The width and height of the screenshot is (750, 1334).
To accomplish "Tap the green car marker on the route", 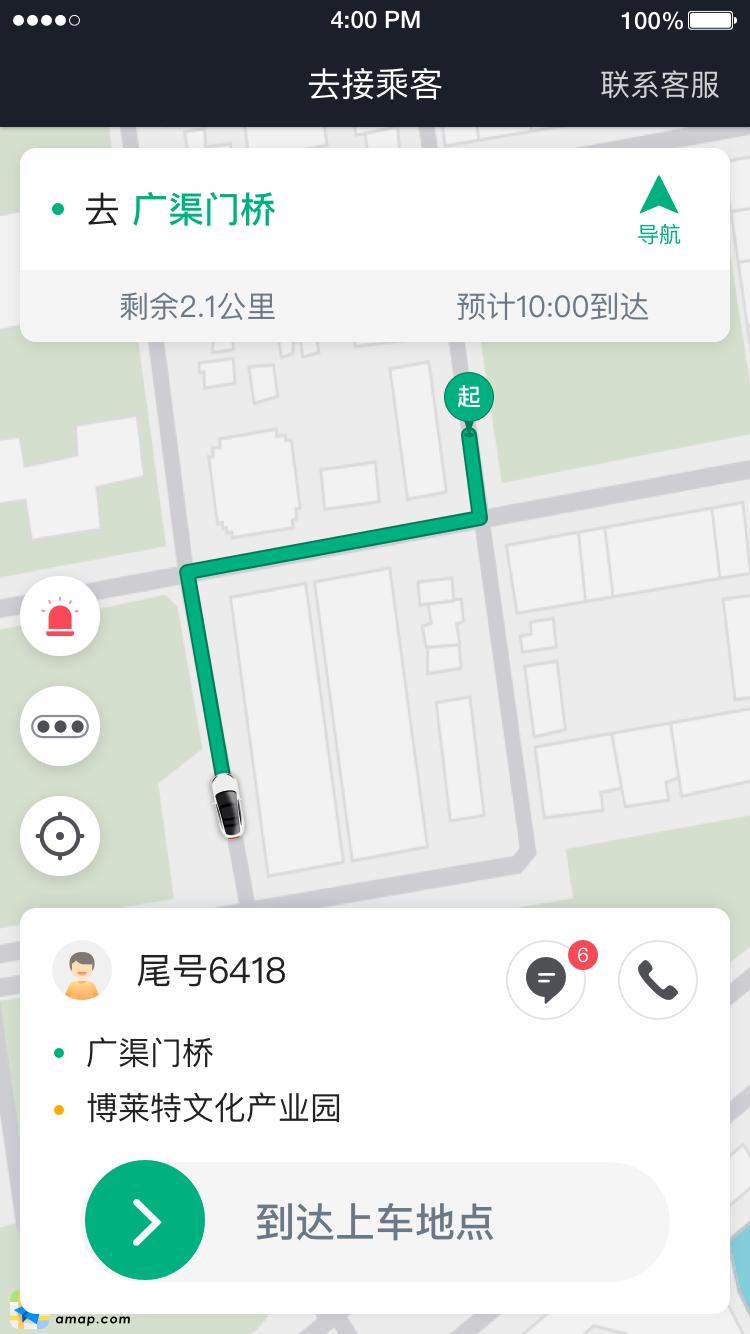I will [x=228, y=808].
